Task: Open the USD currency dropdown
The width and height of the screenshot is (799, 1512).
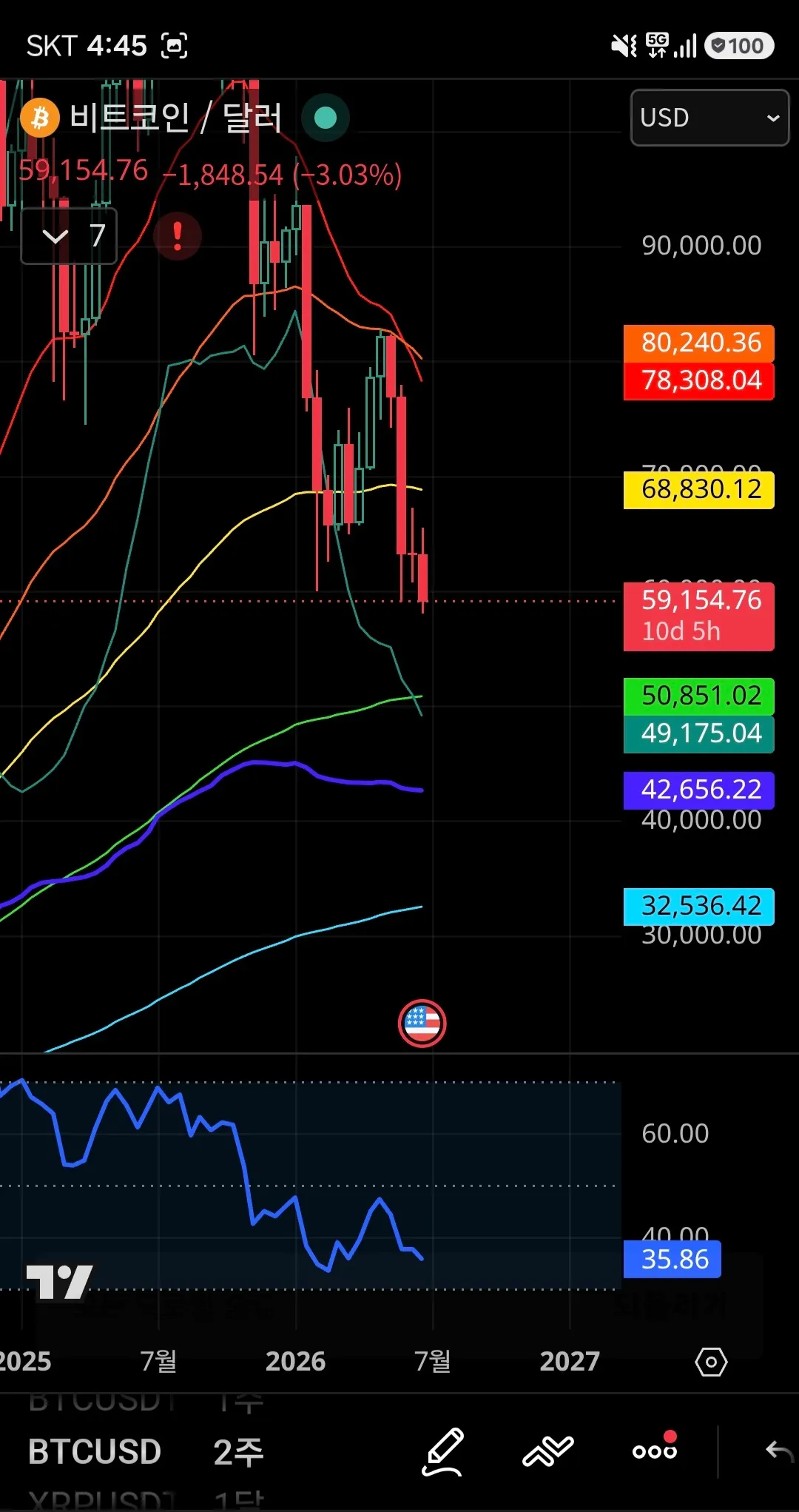Action: tap(709, 118)
